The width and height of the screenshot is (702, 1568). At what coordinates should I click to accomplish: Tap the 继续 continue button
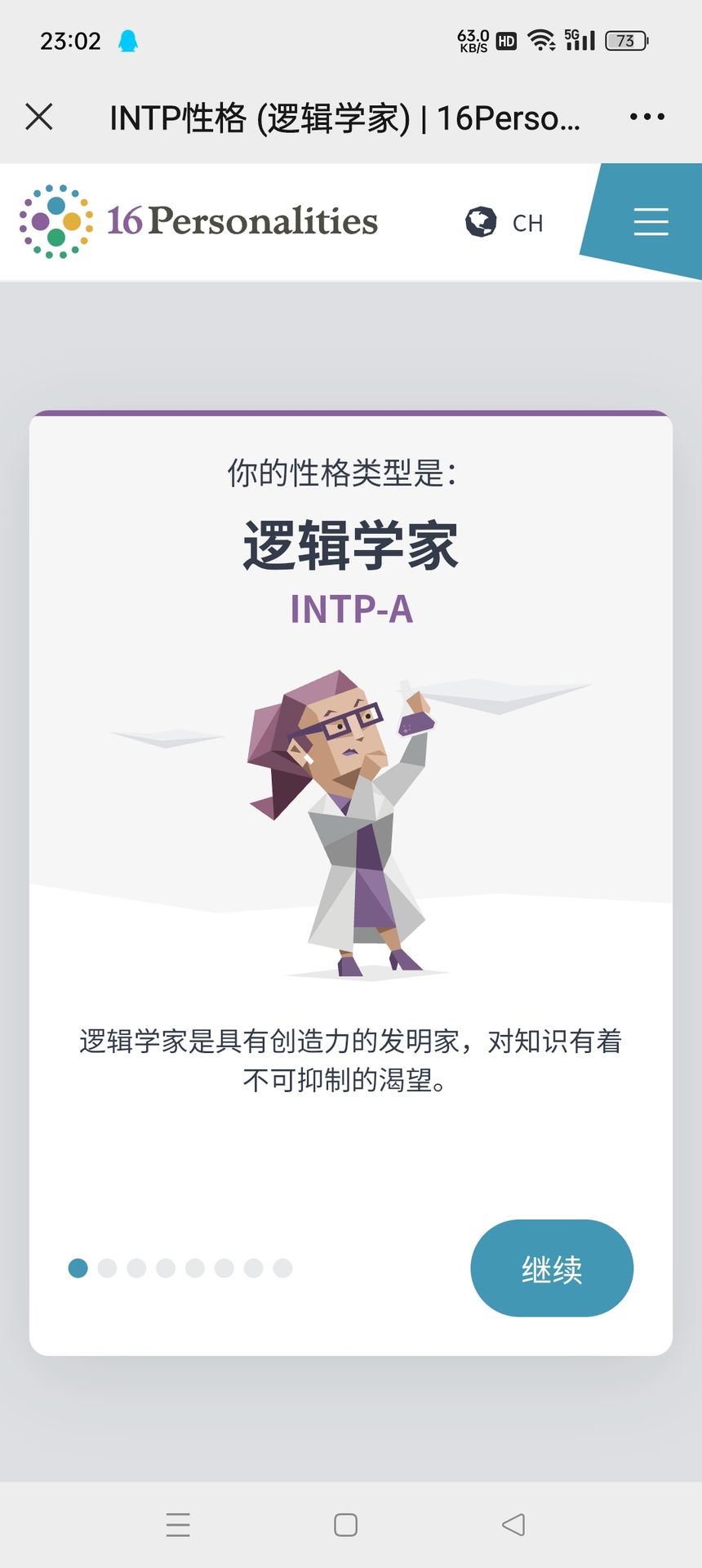(552, 1268)
